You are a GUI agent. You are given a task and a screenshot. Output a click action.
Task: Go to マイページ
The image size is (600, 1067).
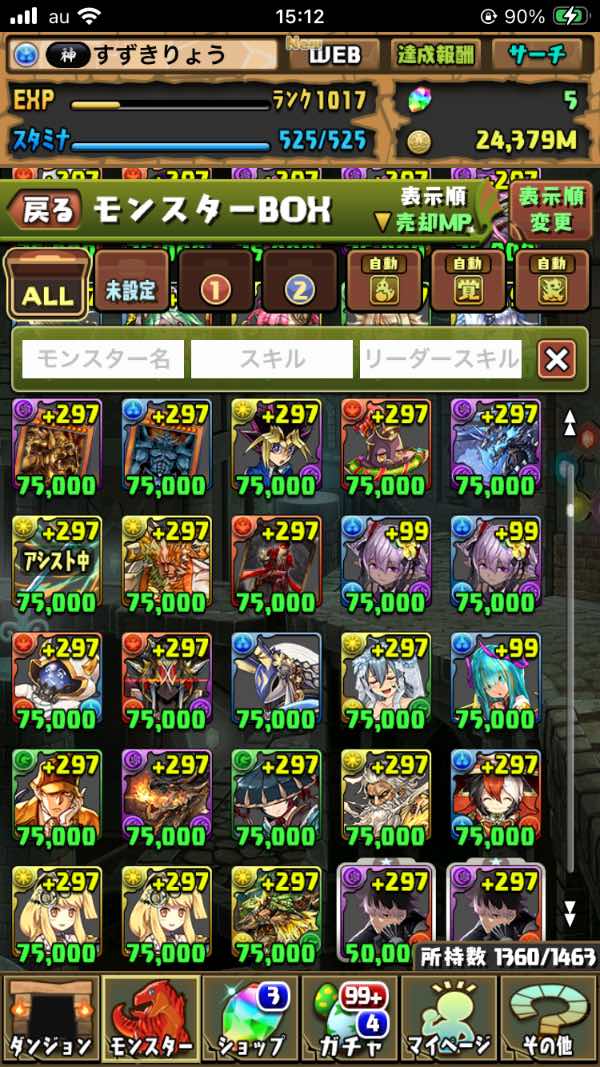[x=448, y=1021]
